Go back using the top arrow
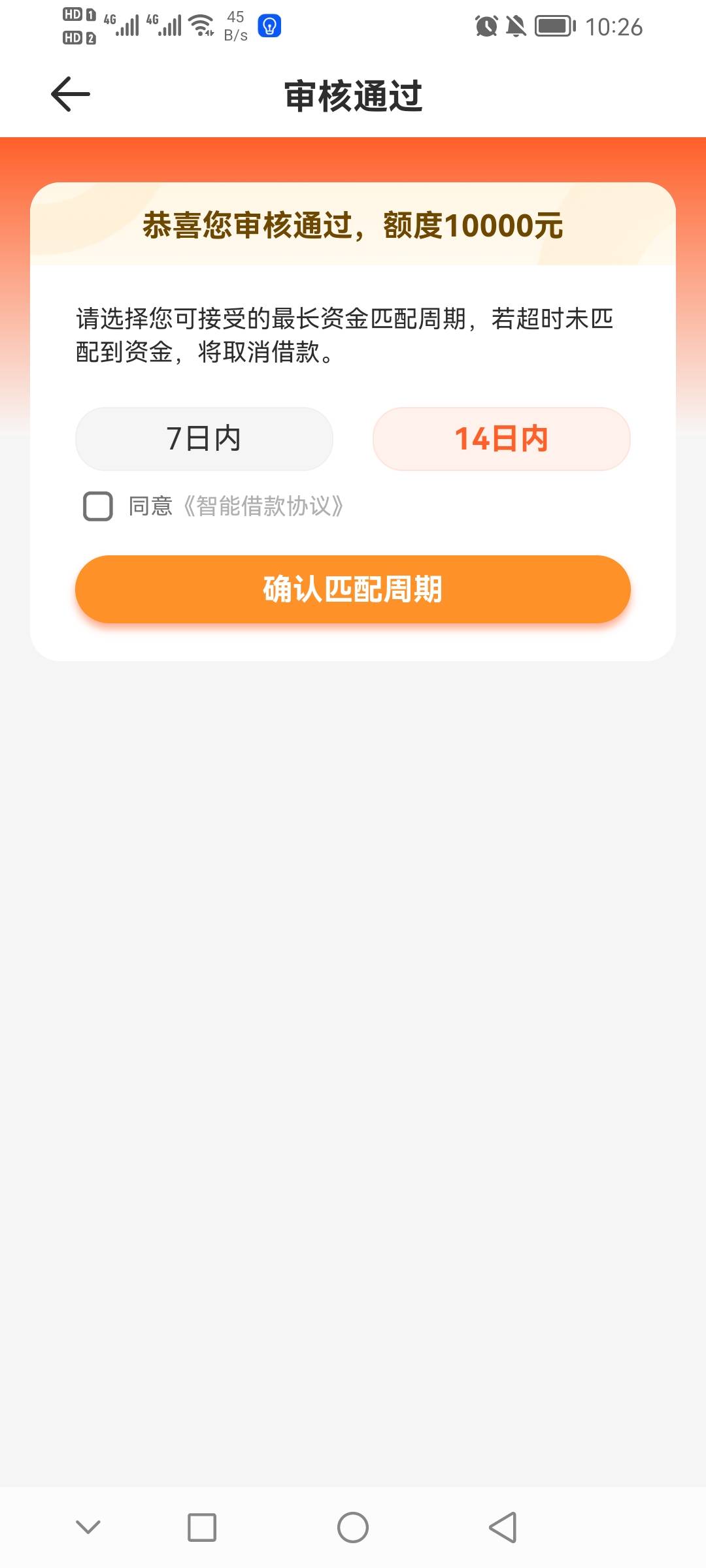Image resolution: width=706 pixels, height=1568 pixels. [71, 94]
